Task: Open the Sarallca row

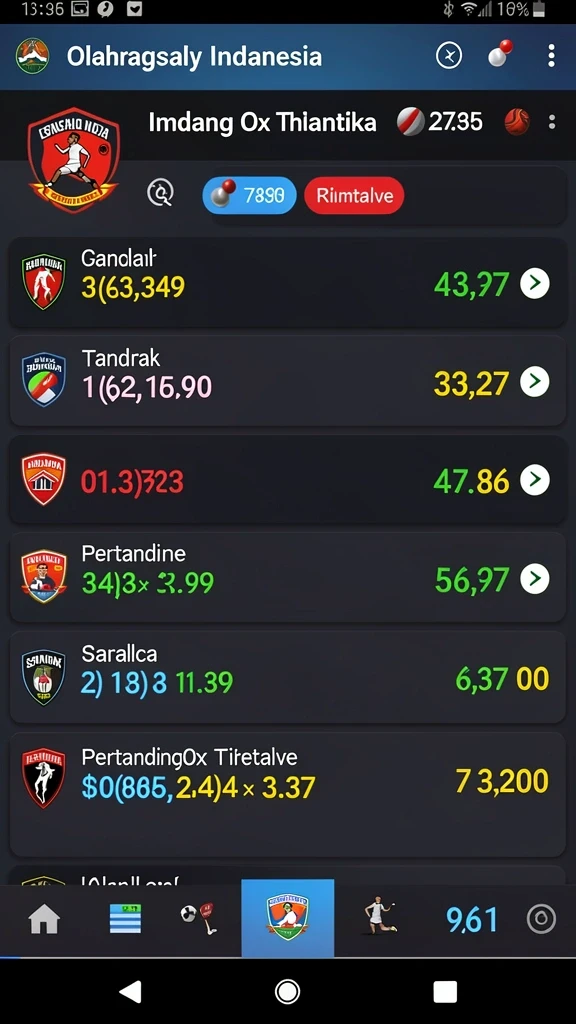Action: [287, 677]
